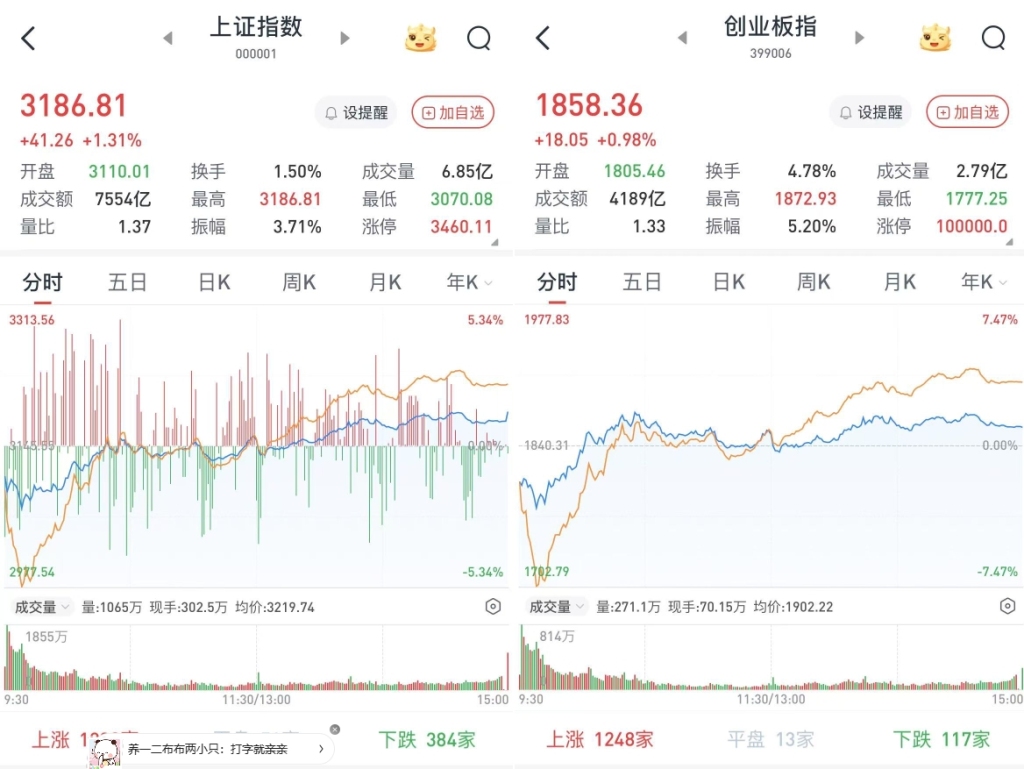Open 周K chart tab for 创业板指

tap(814, 283)
